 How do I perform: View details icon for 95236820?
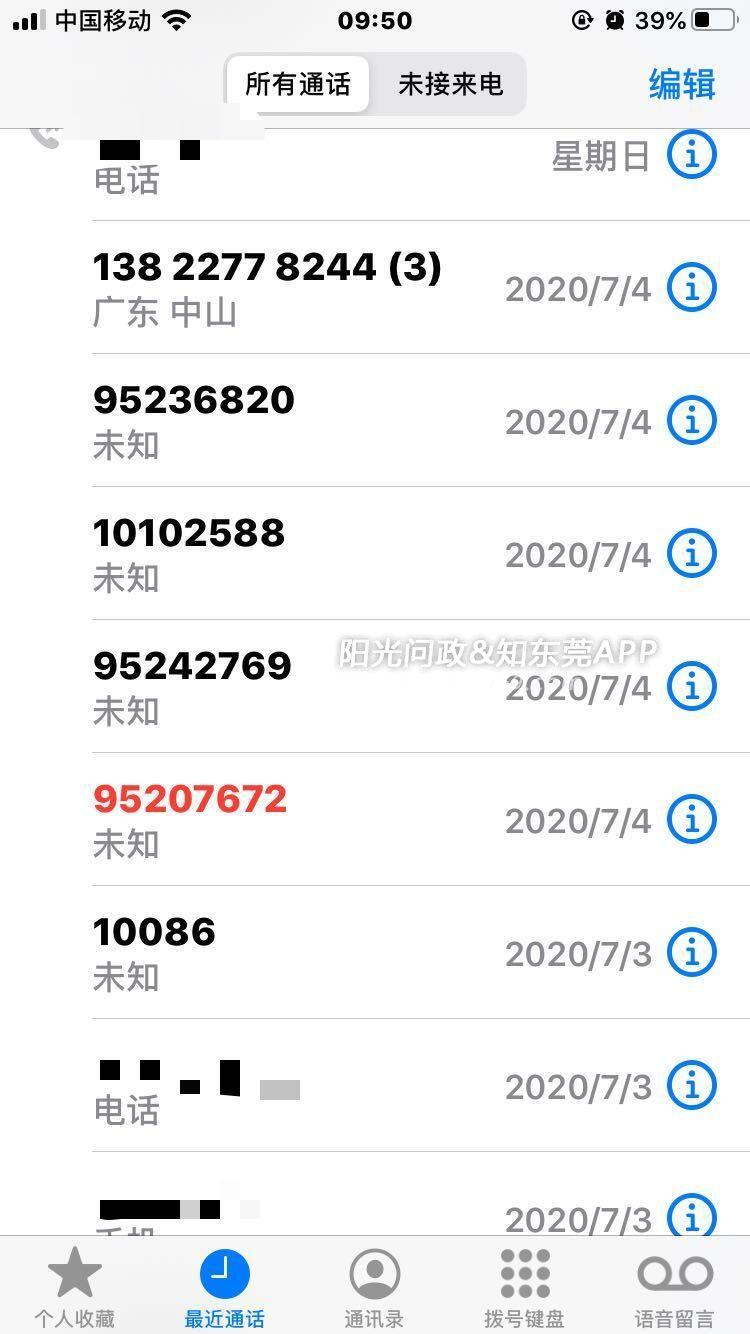pyautogui.click(x=692, y=420)
